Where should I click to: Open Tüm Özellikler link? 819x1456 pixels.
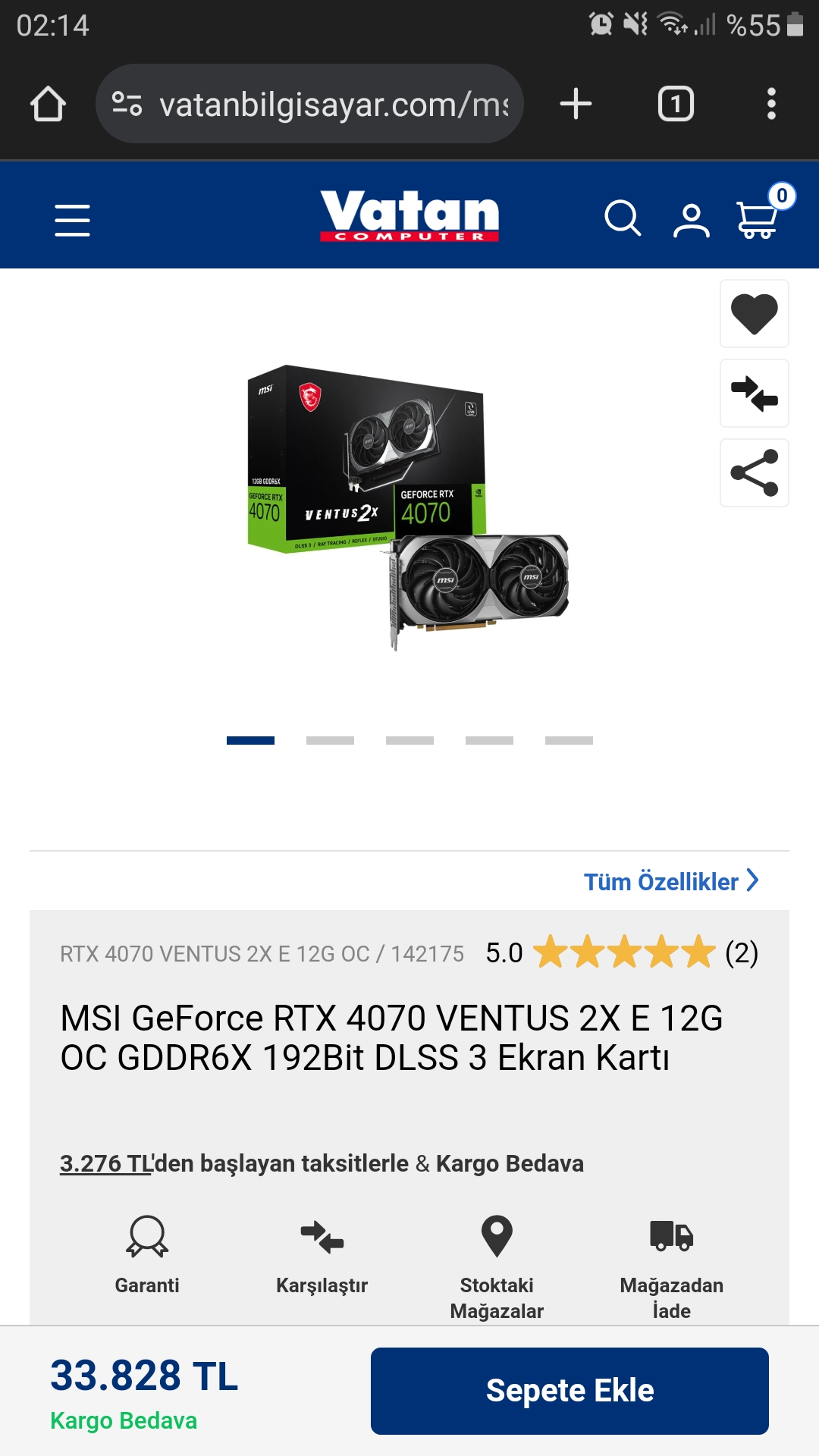(x=670, y=881)
